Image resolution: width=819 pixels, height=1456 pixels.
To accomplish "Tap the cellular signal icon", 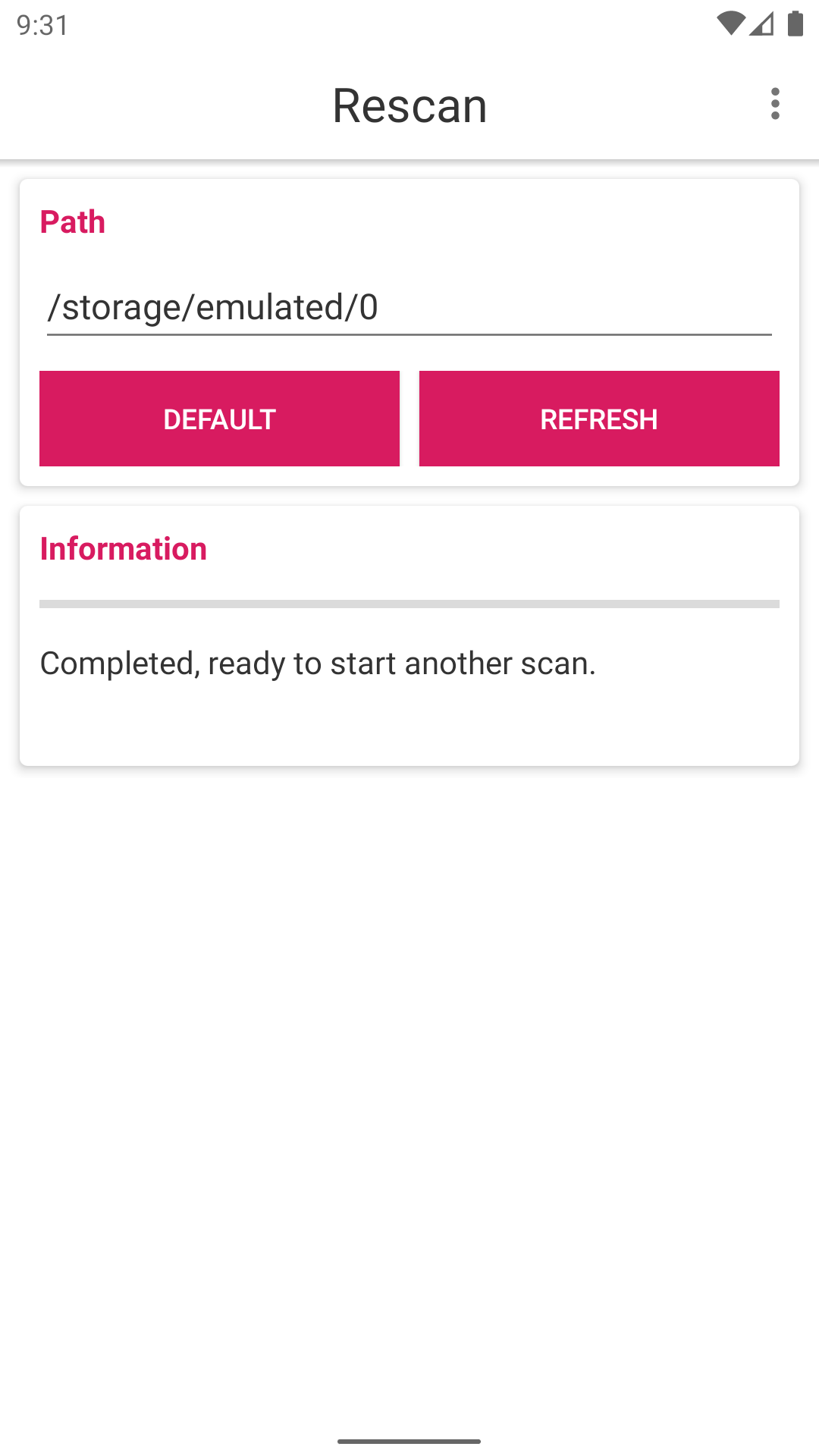I will [763, 24].
